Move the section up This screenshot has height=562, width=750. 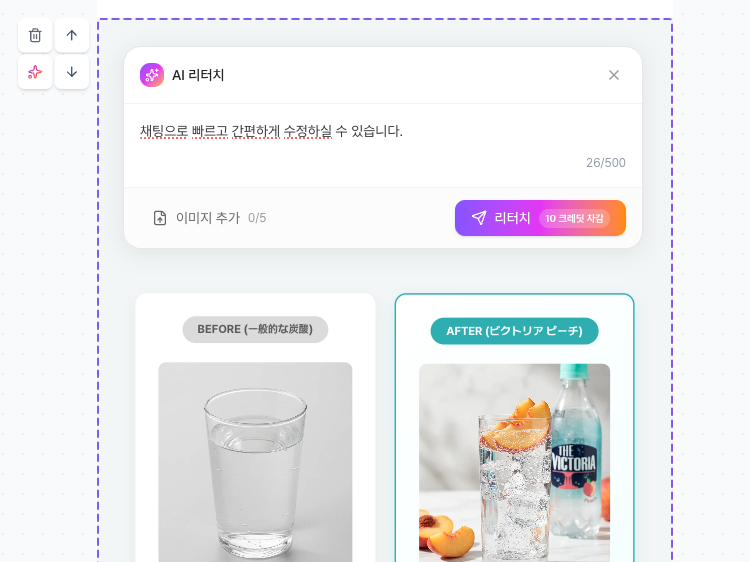coord(72,35)
